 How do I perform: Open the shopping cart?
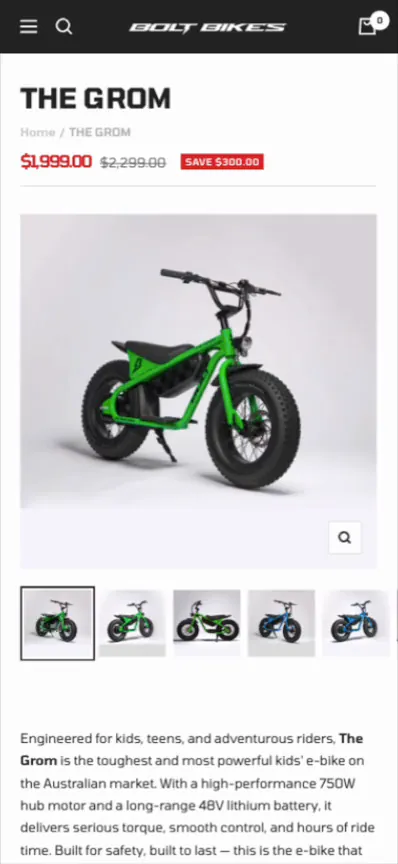click(x=368, y=25)
